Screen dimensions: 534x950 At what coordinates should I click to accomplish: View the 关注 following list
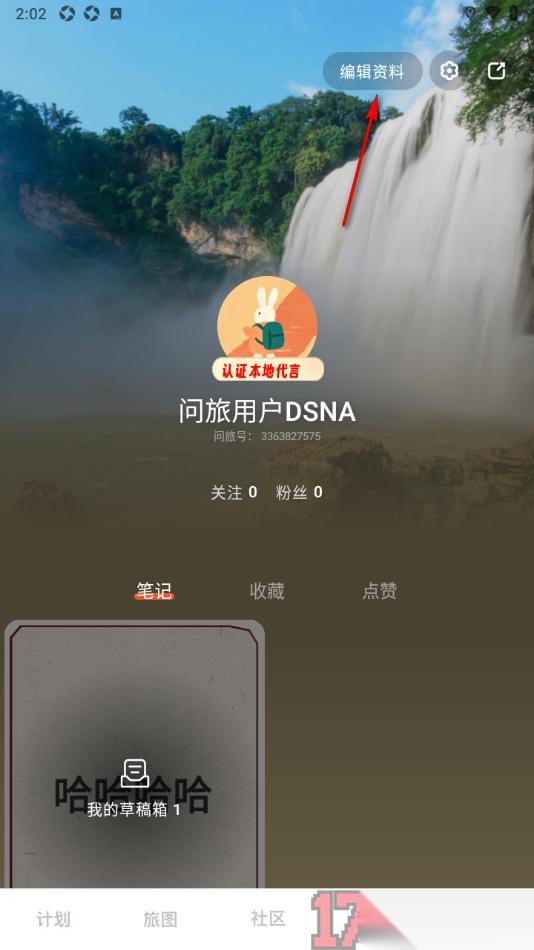click(233, 493)
